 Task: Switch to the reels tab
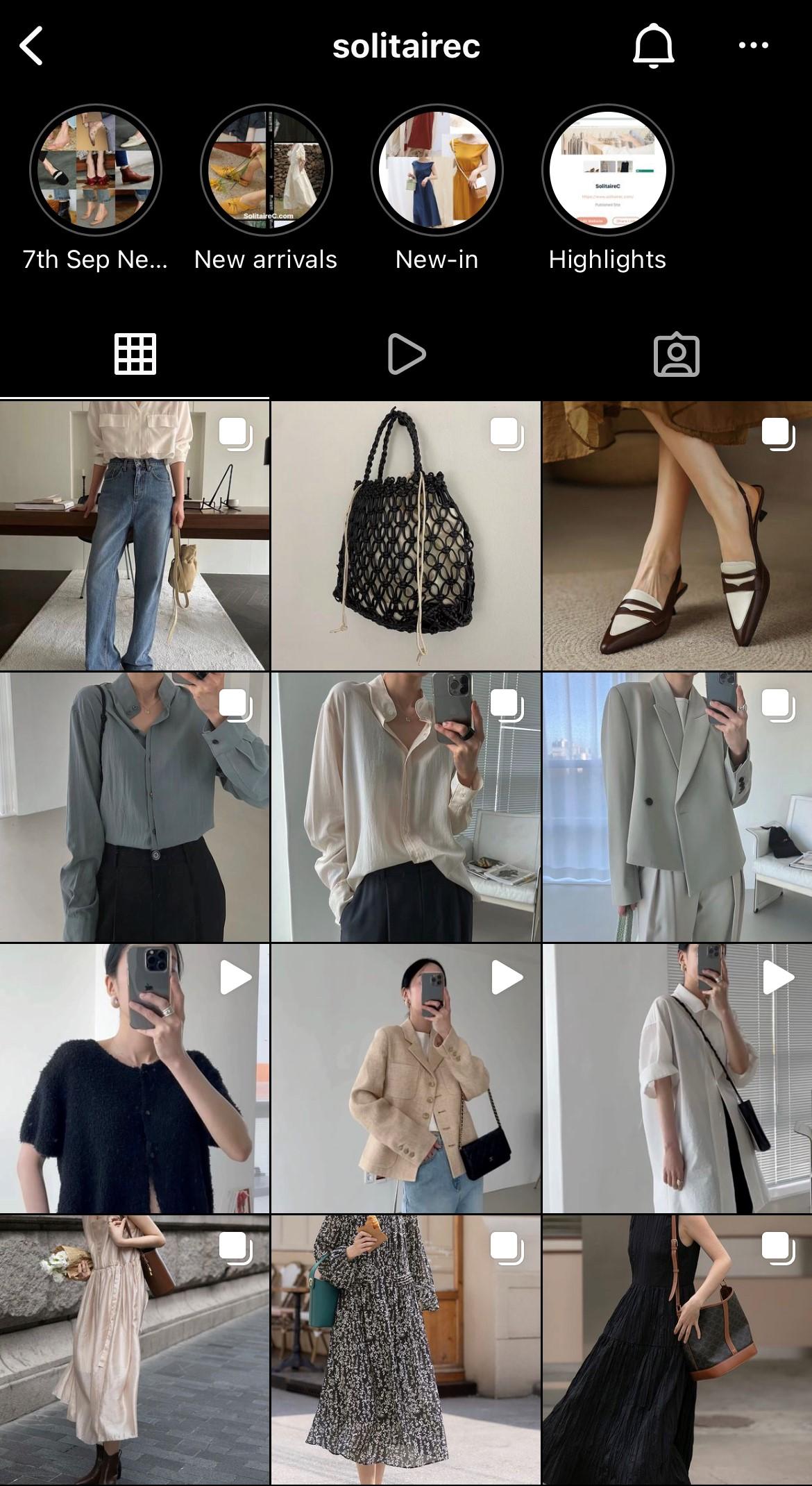pos(406,354)
